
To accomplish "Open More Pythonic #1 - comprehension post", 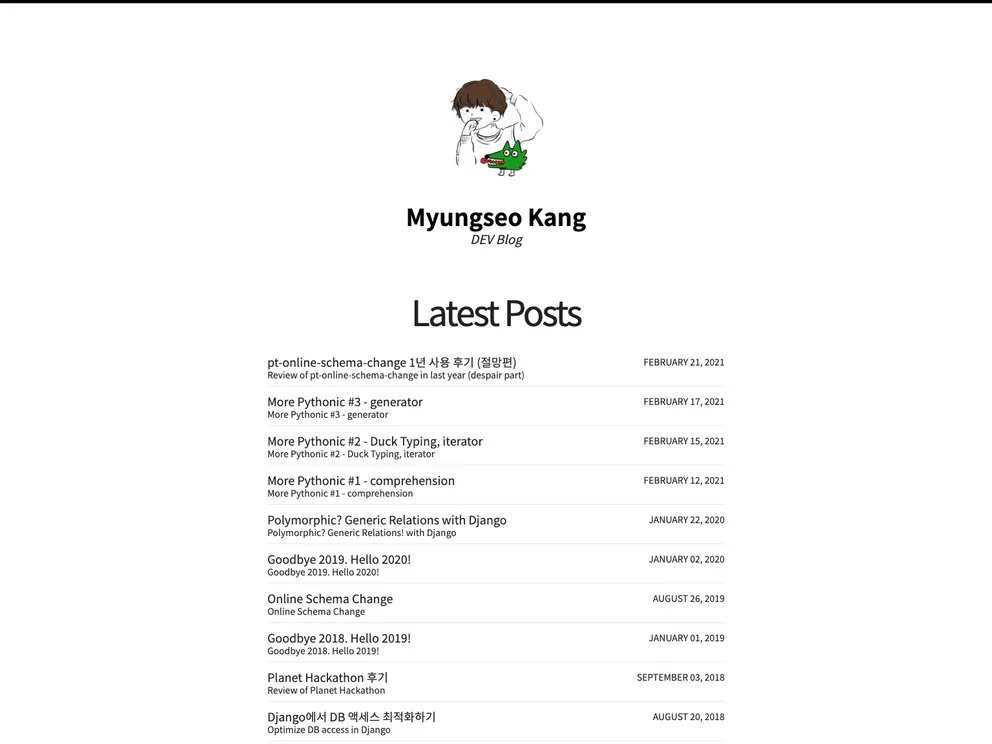I will click(x=361, y=481).
